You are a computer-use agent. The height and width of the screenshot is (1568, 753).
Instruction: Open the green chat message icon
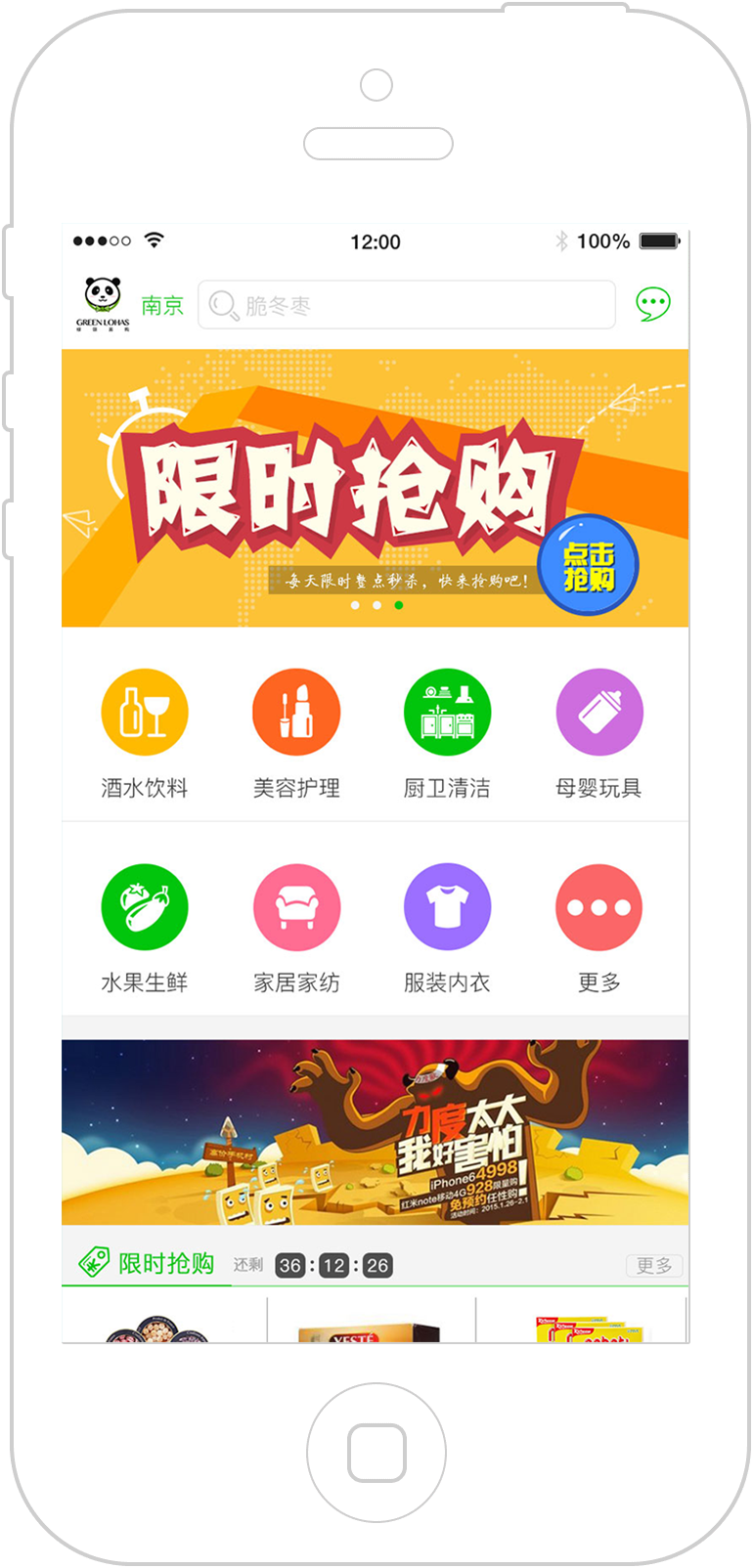pyautogui.click(x=652, y=304)
